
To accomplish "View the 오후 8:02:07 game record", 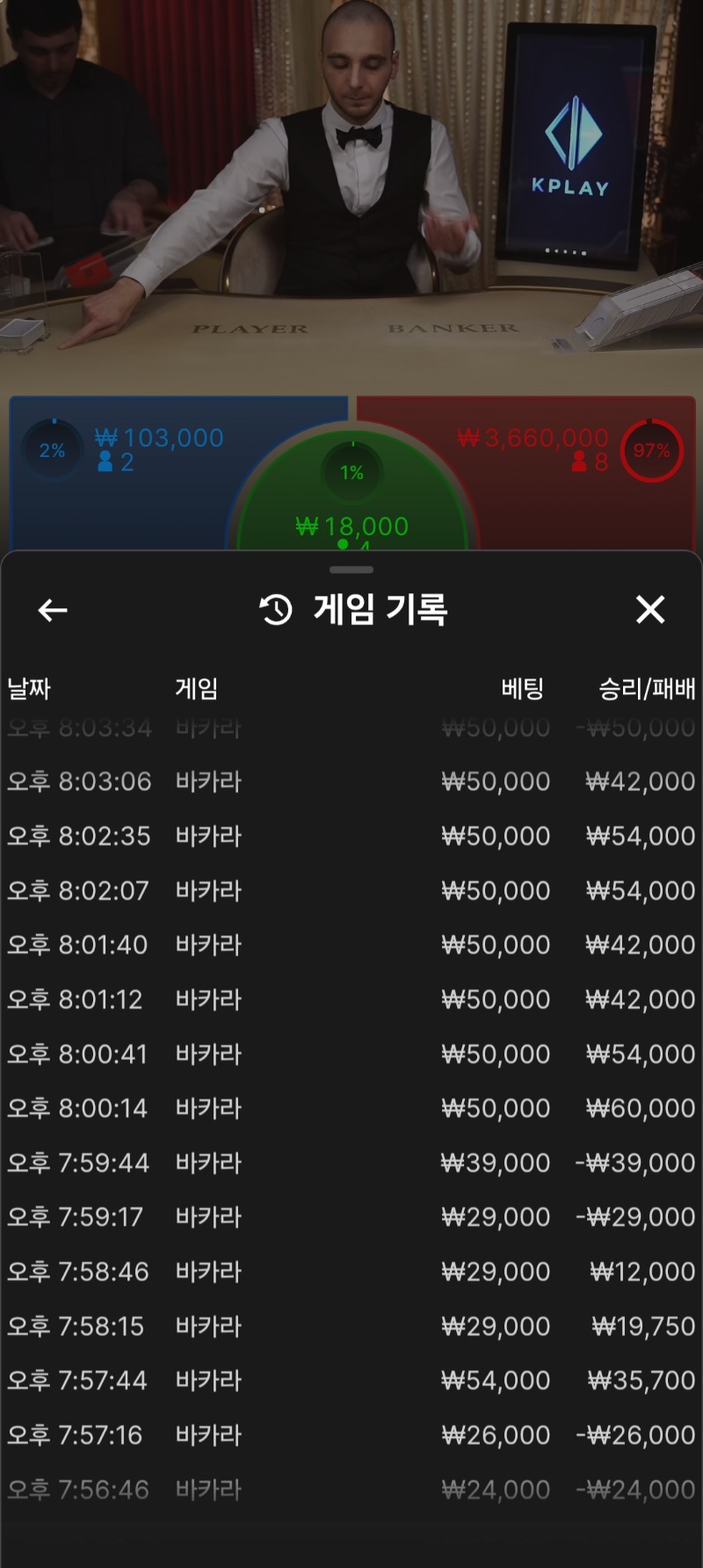I will tap(351, 890).
